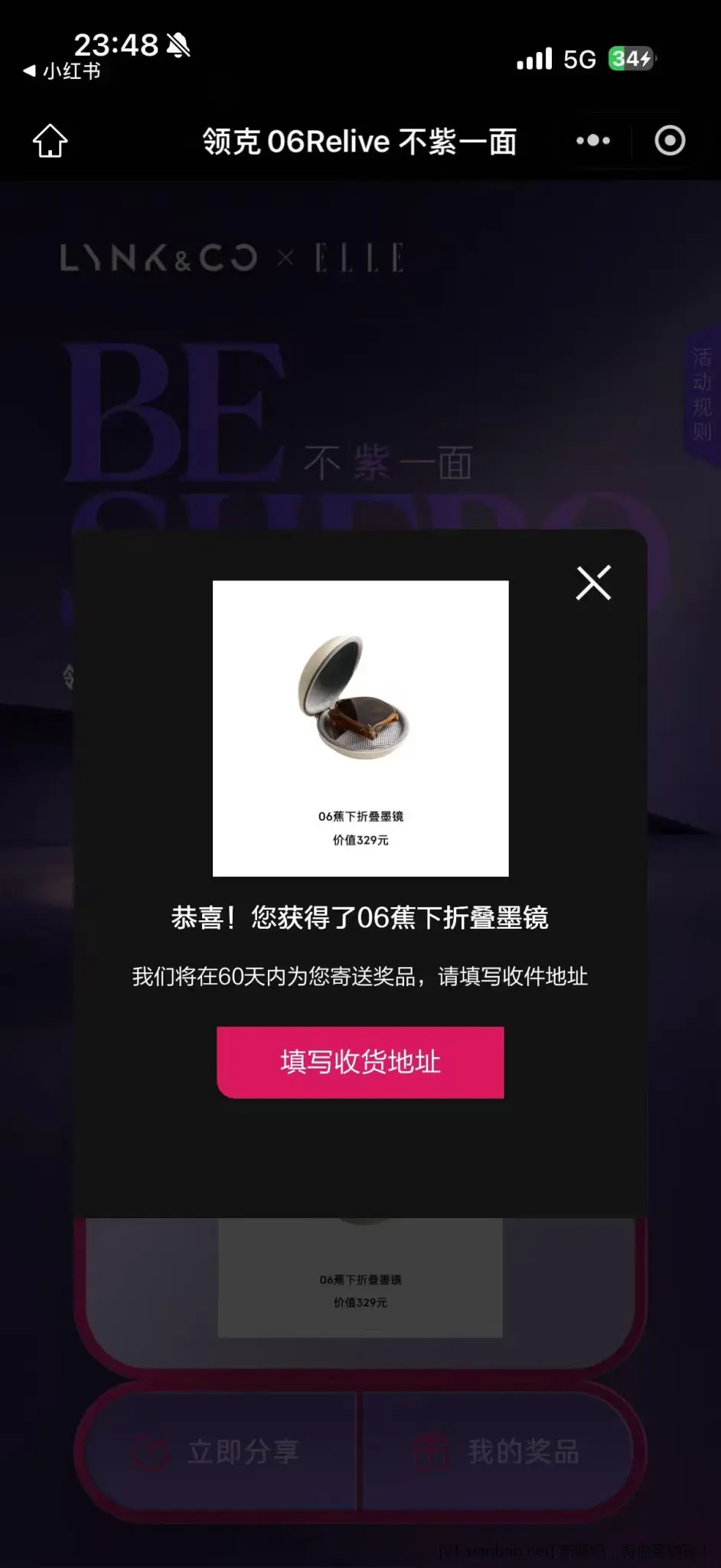
Task: Click the home icon in the title bar
Action: pyautogui.click(x=48, y=141)
